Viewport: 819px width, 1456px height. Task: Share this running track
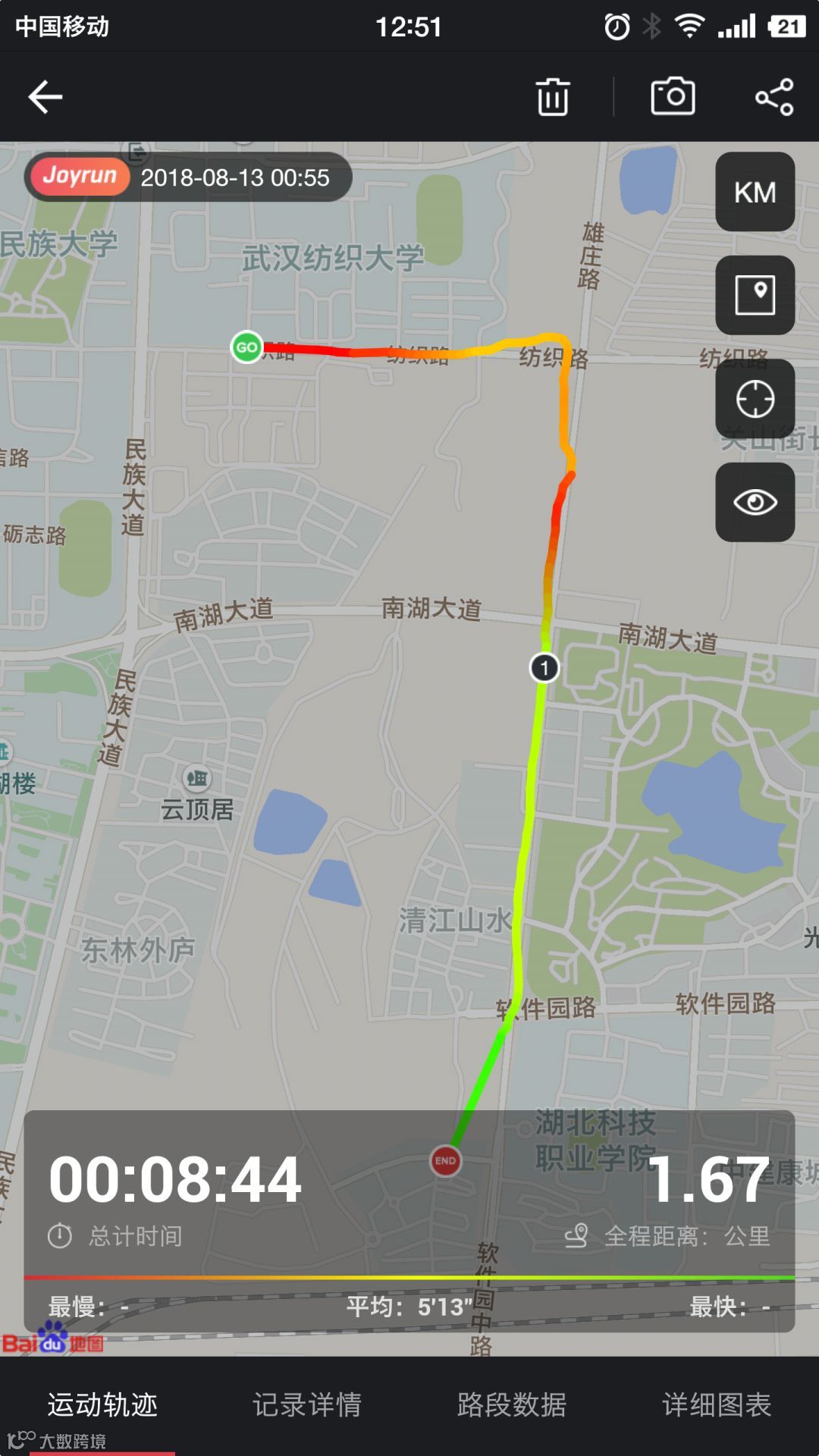pos(774,97)
